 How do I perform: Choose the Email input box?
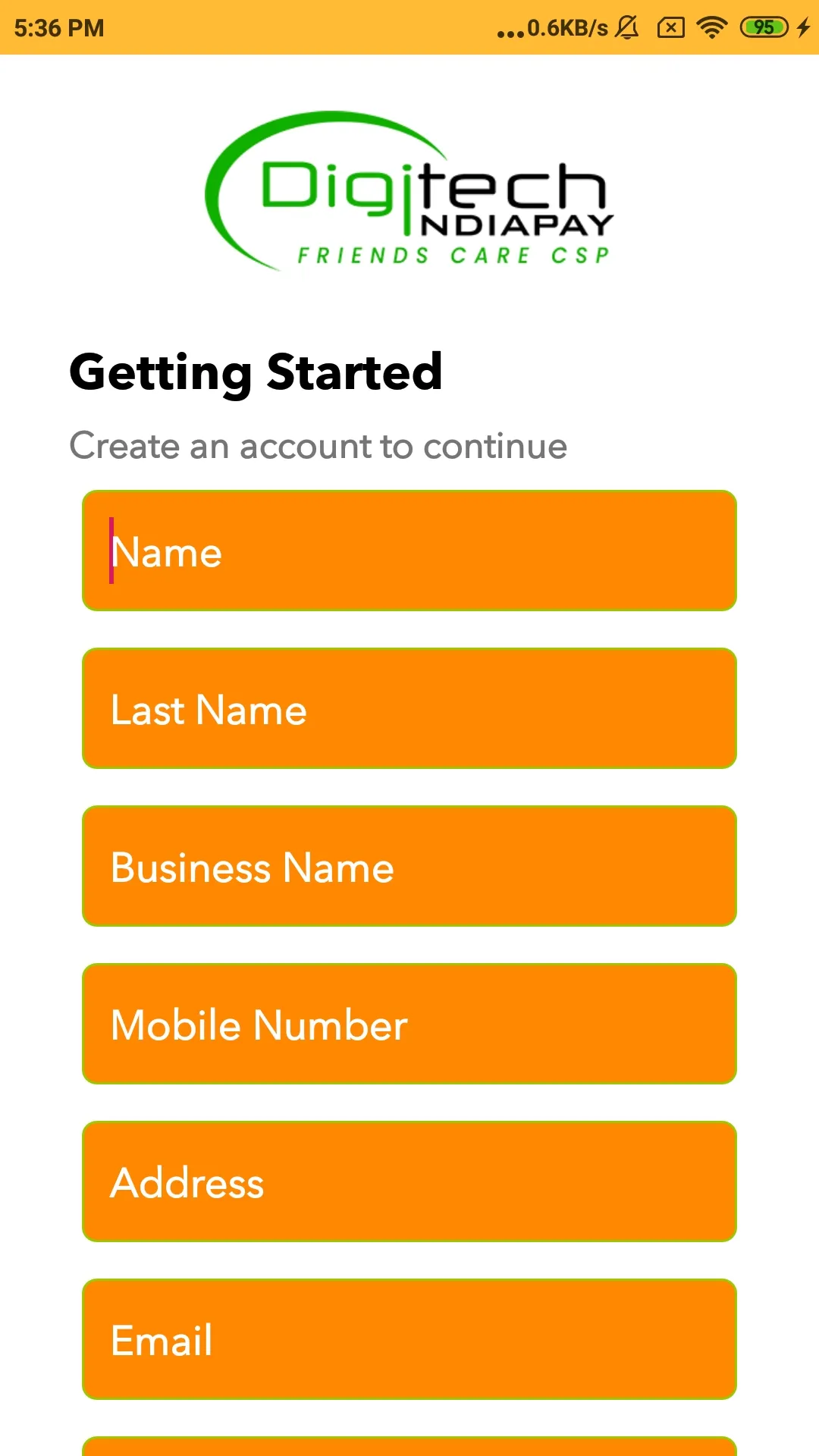pyautogui.click(x=409, y=1339)
